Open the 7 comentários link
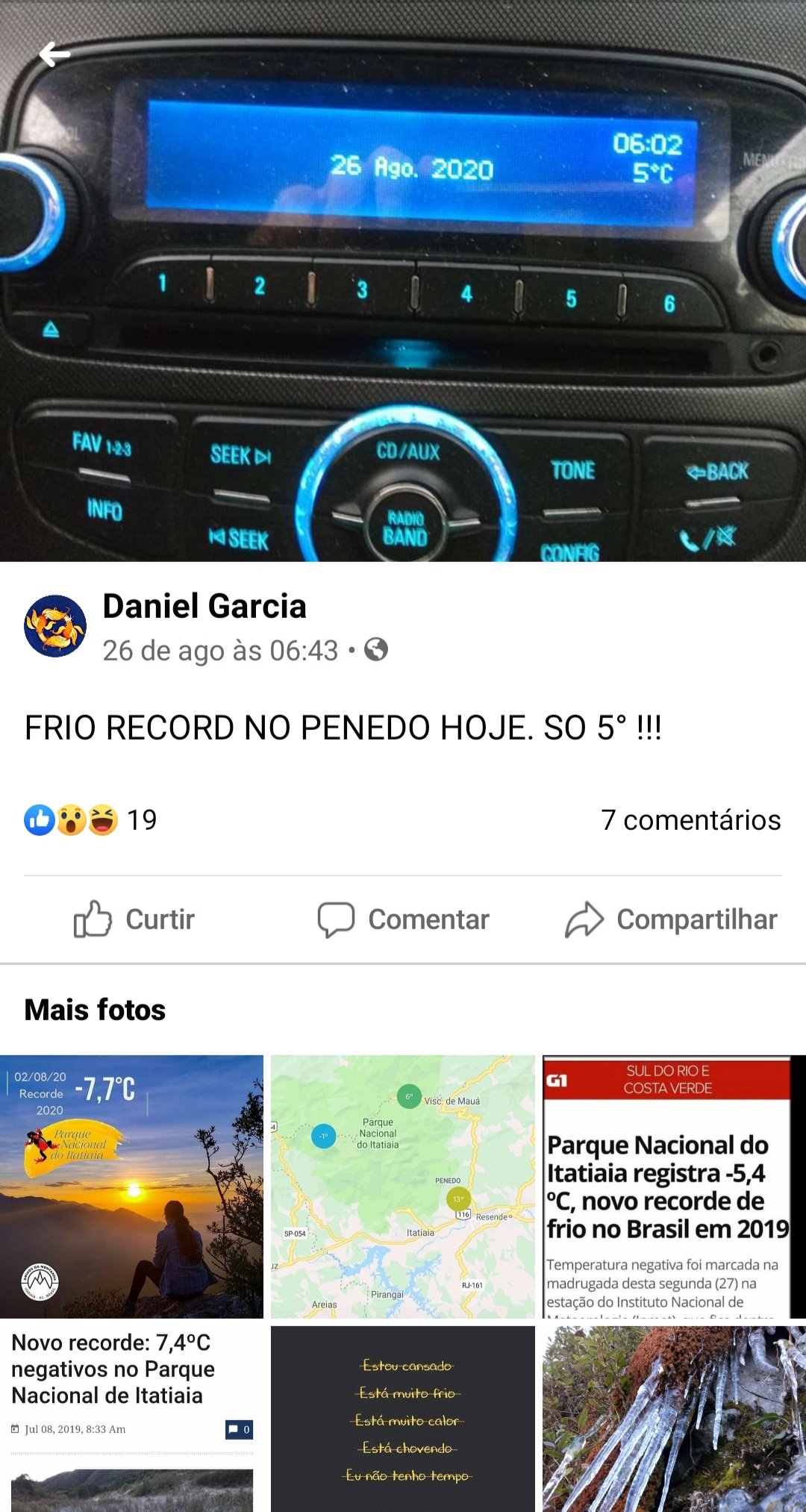Screen dimensions: 806x1512 690,819
